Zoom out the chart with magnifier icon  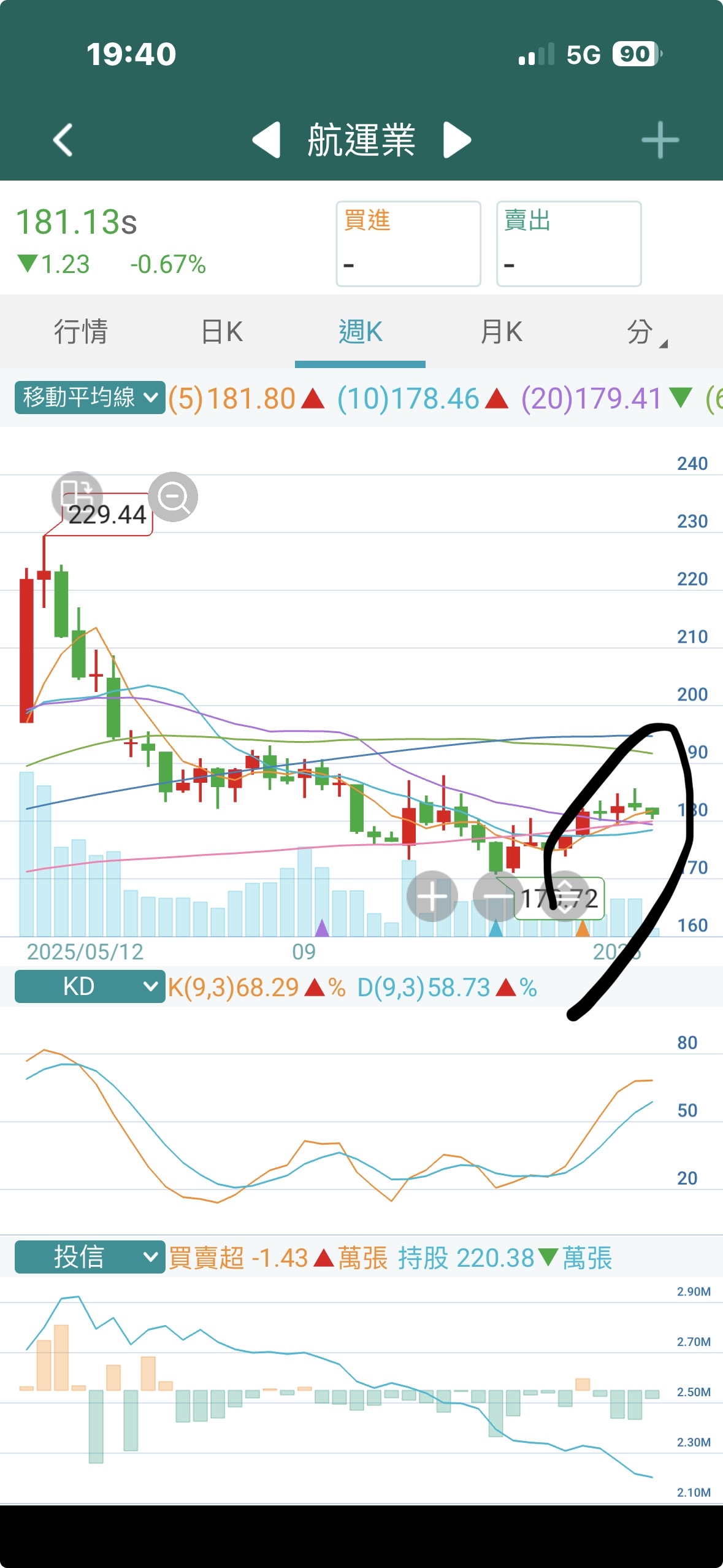point(174,497)
